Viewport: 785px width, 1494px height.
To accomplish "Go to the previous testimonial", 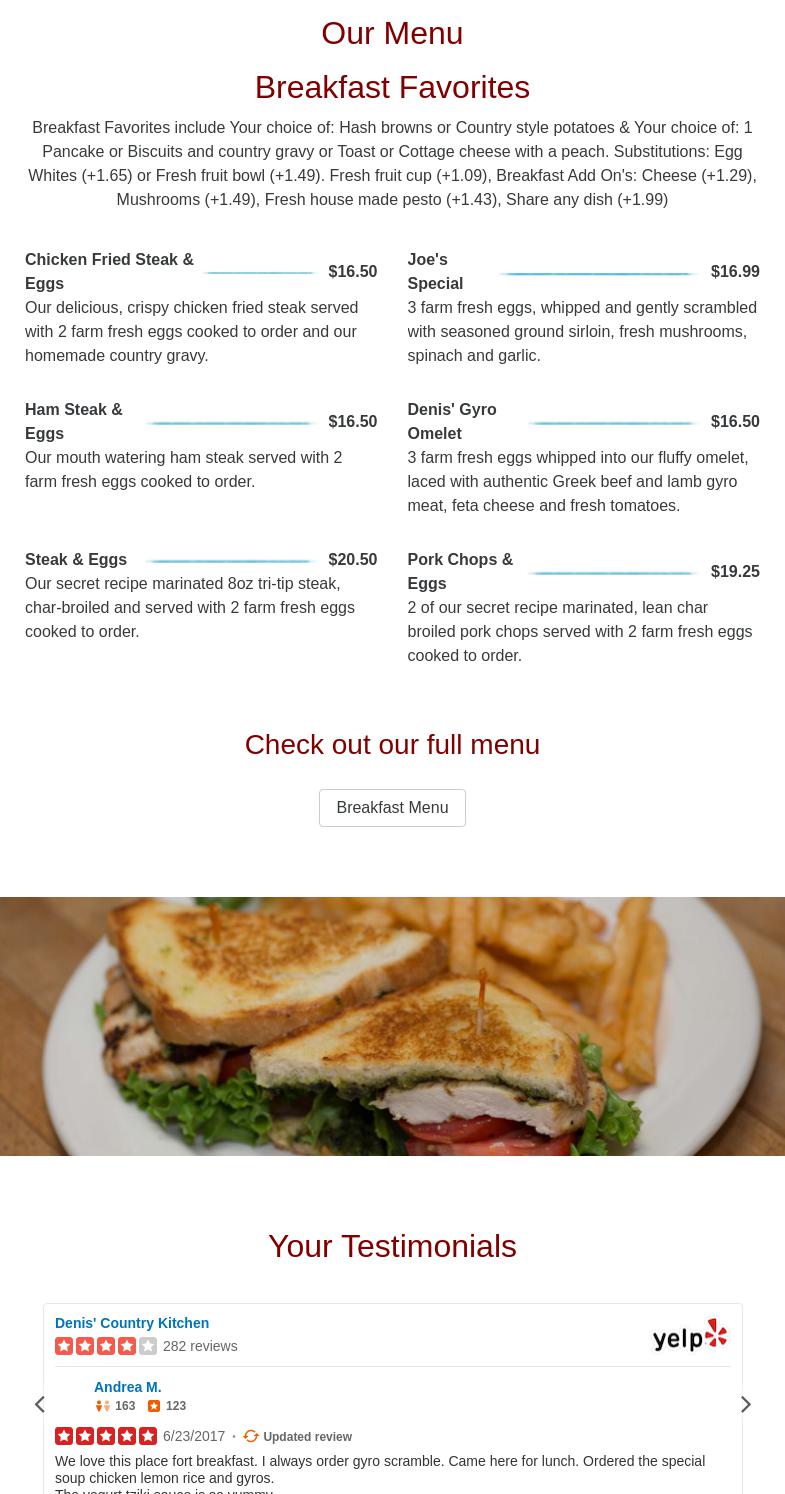I will pos(40,1404).
